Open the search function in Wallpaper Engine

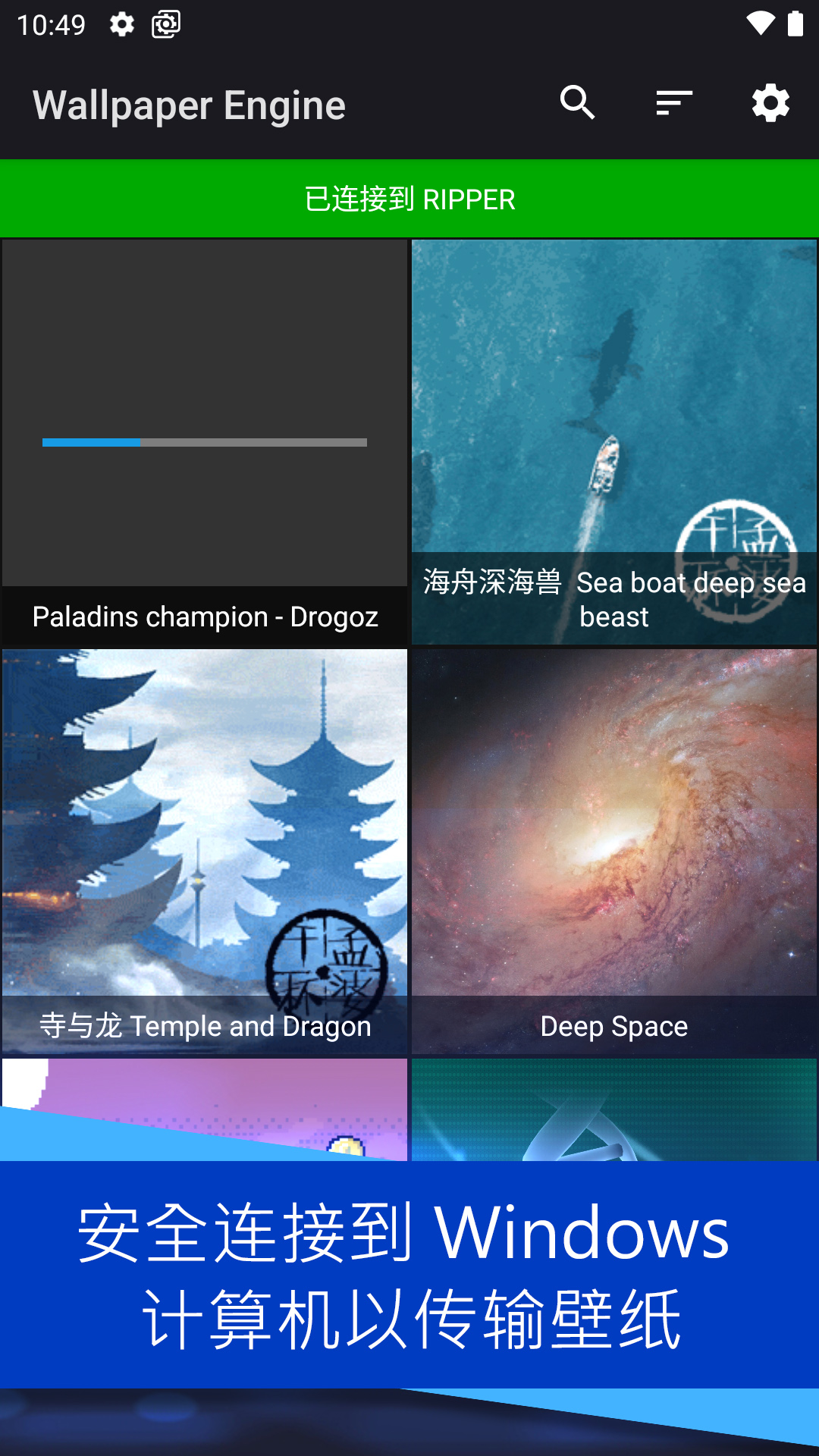tap(578, 103)
